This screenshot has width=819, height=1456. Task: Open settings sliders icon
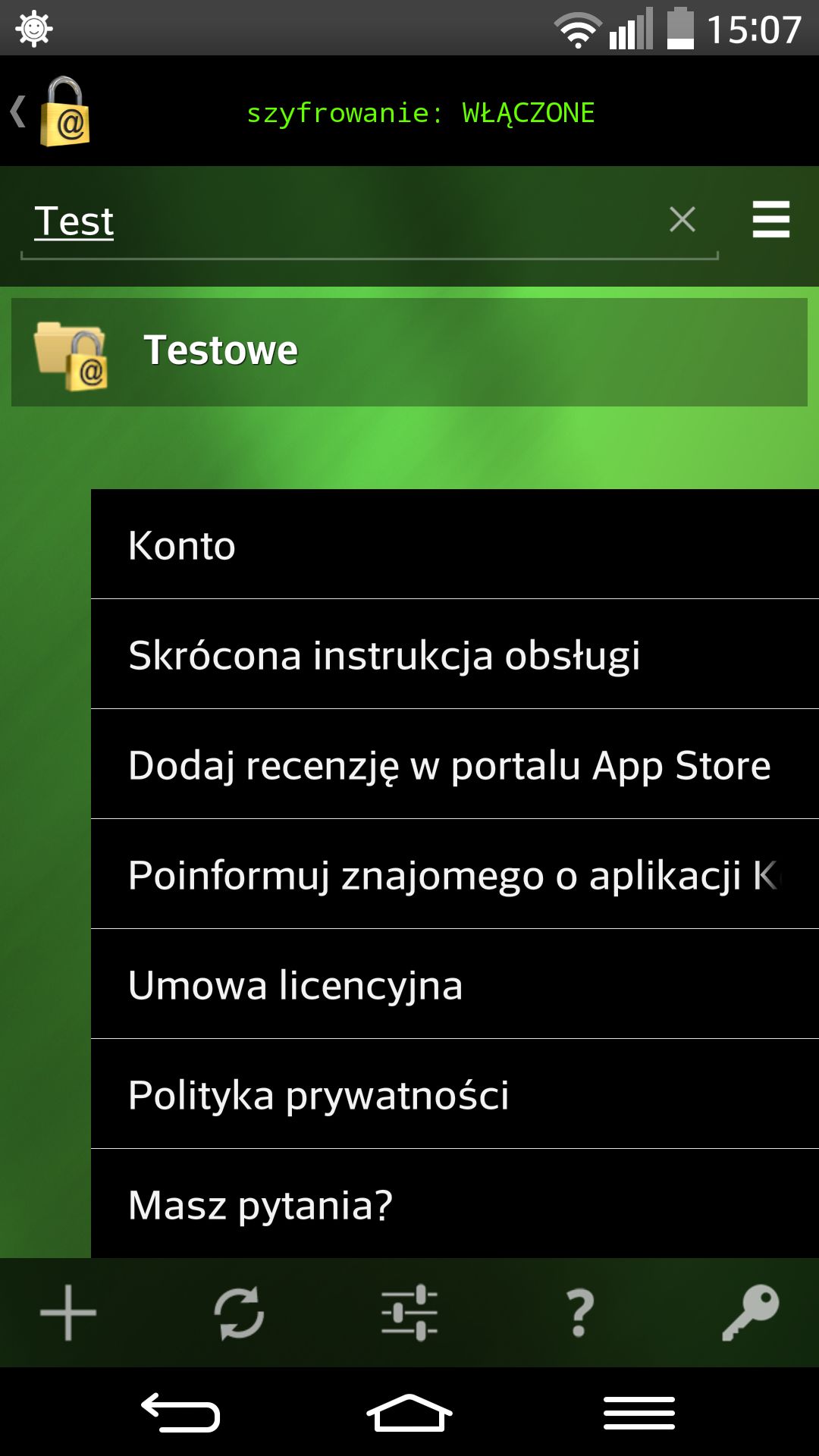(409, 1313)
